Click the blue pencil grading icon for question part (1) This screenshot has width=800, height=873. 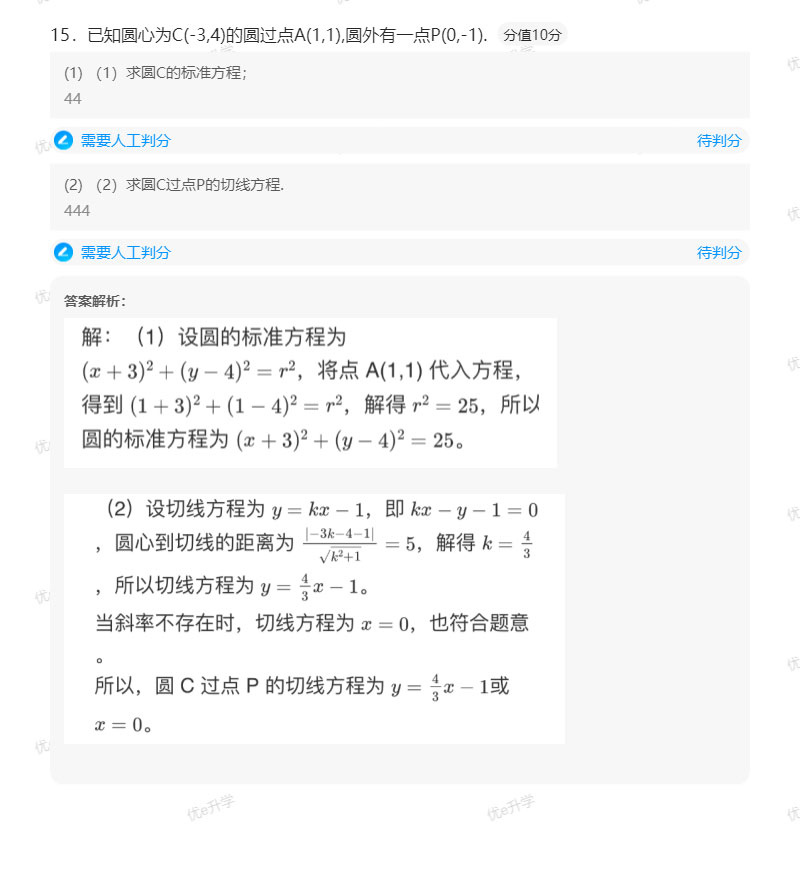63,141
